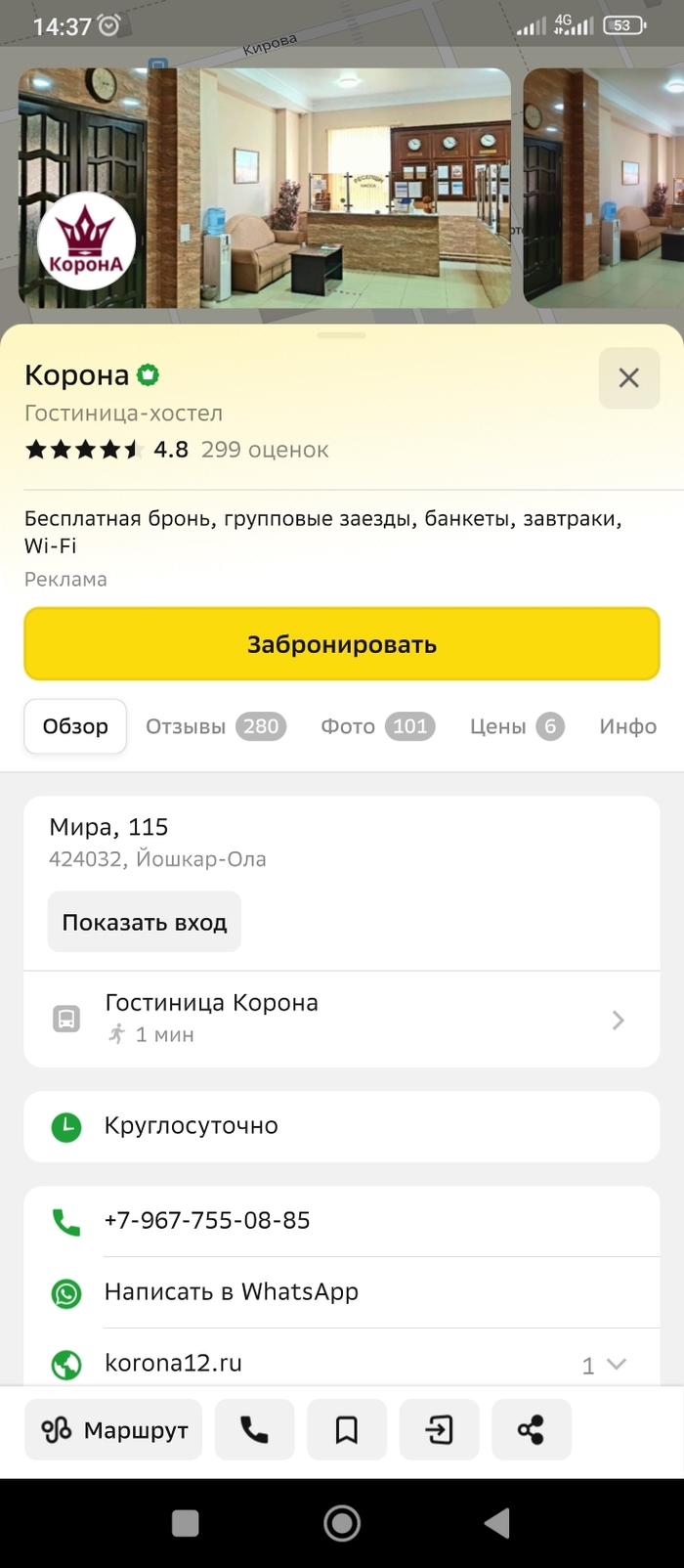
Task: Build a route with Маршрут button
Action: (x=113, y=1430)
